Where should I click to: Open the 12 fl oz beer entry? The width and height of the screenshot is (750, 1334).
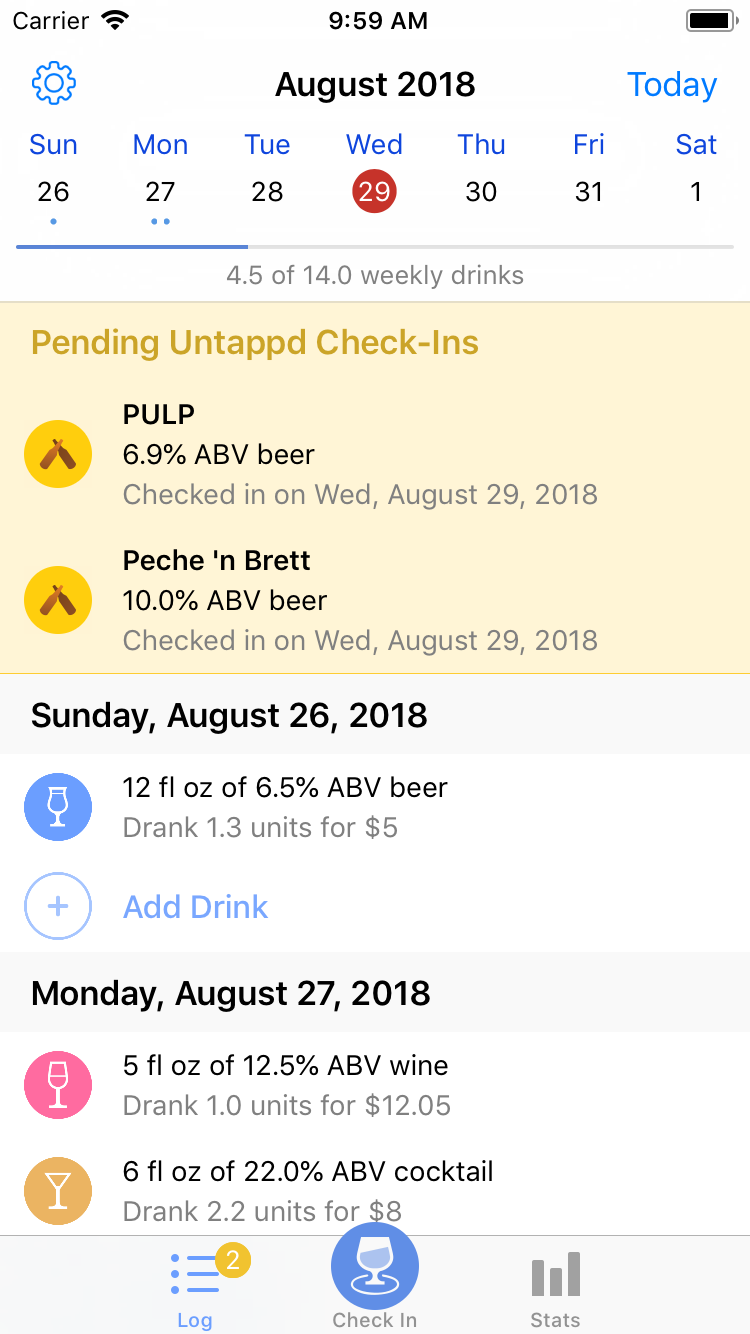coord(375,807)
